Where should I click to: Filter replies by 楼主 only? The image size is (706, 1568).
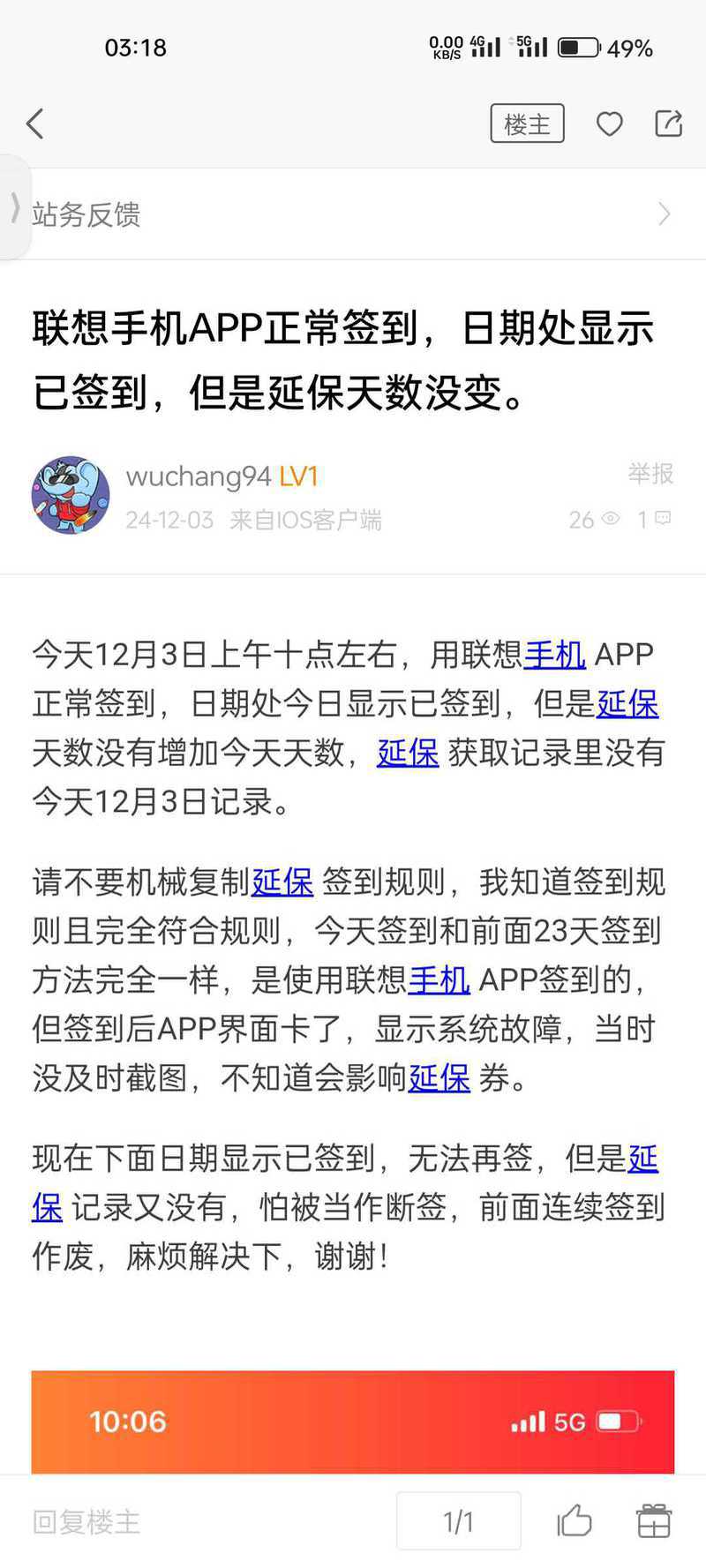527,124
